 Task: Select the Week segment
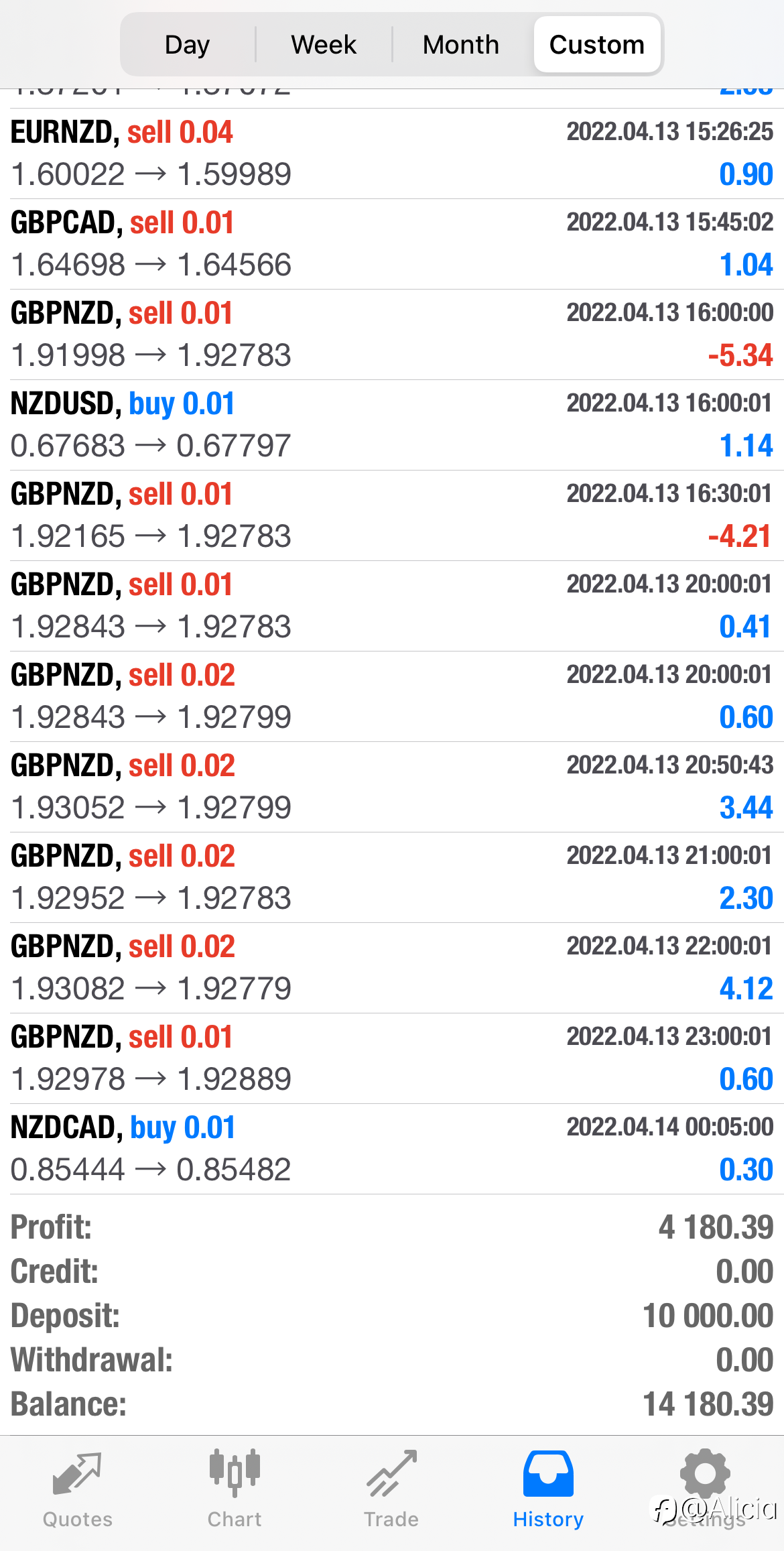(324, 45)
